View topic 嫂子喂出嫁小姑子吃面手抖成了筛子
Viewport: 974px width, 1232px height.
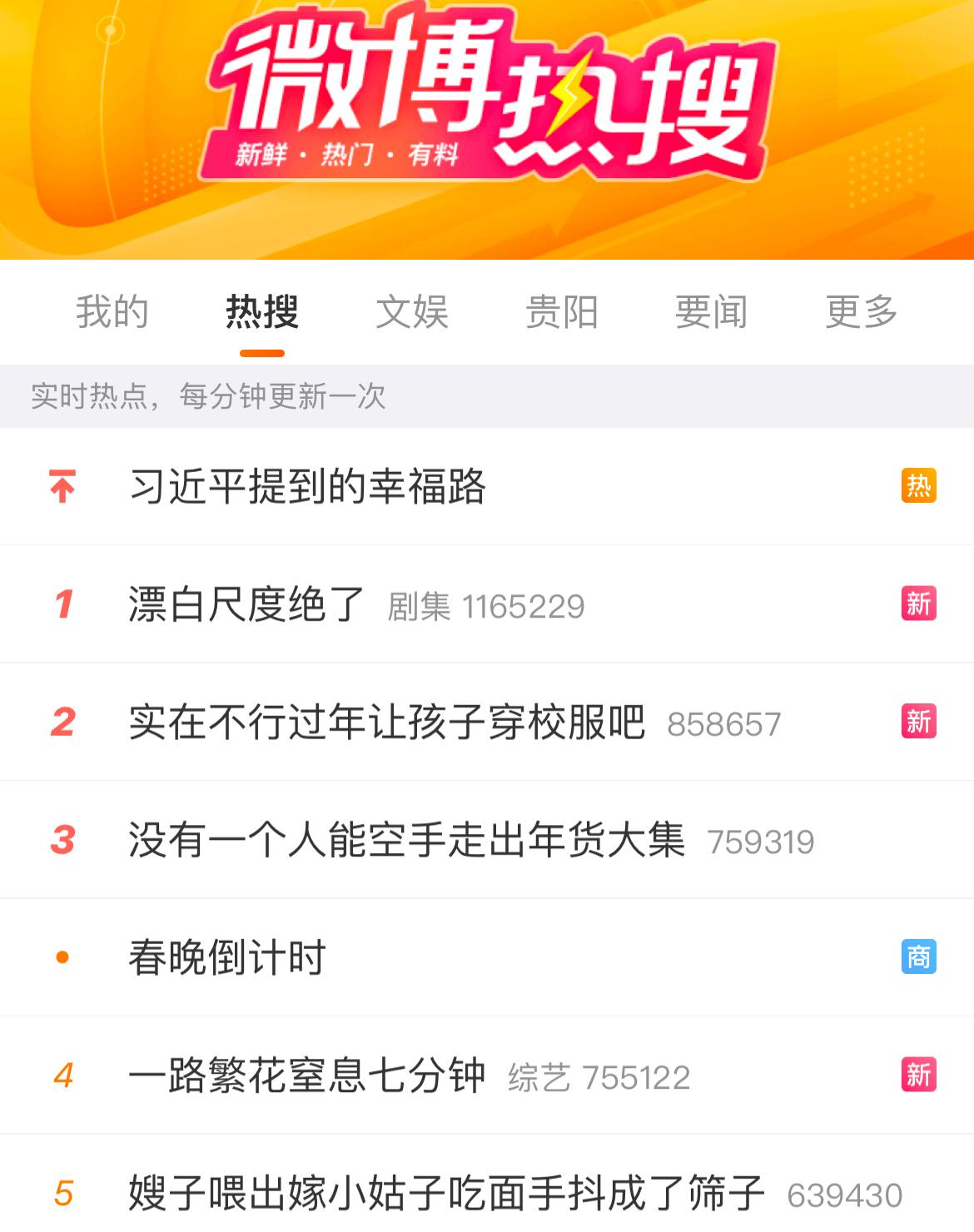click(446, 1193)
